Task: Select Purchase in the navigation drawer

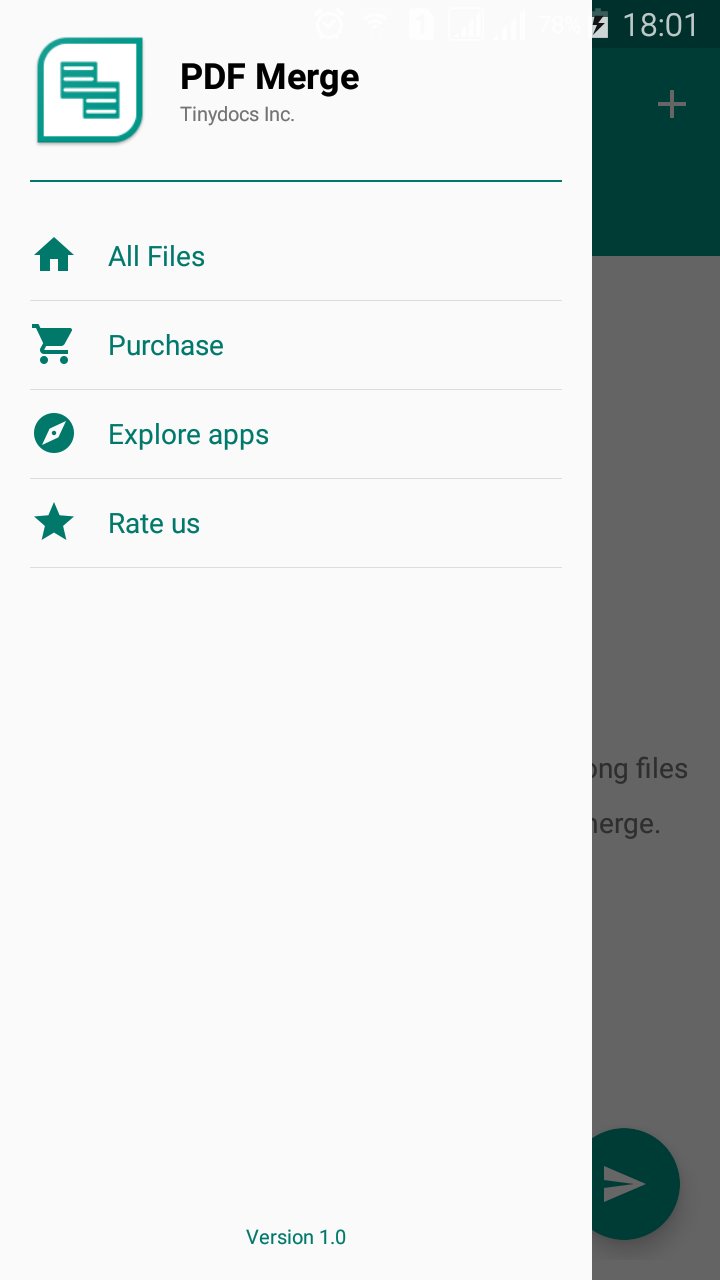Action: tap(165, 344)
